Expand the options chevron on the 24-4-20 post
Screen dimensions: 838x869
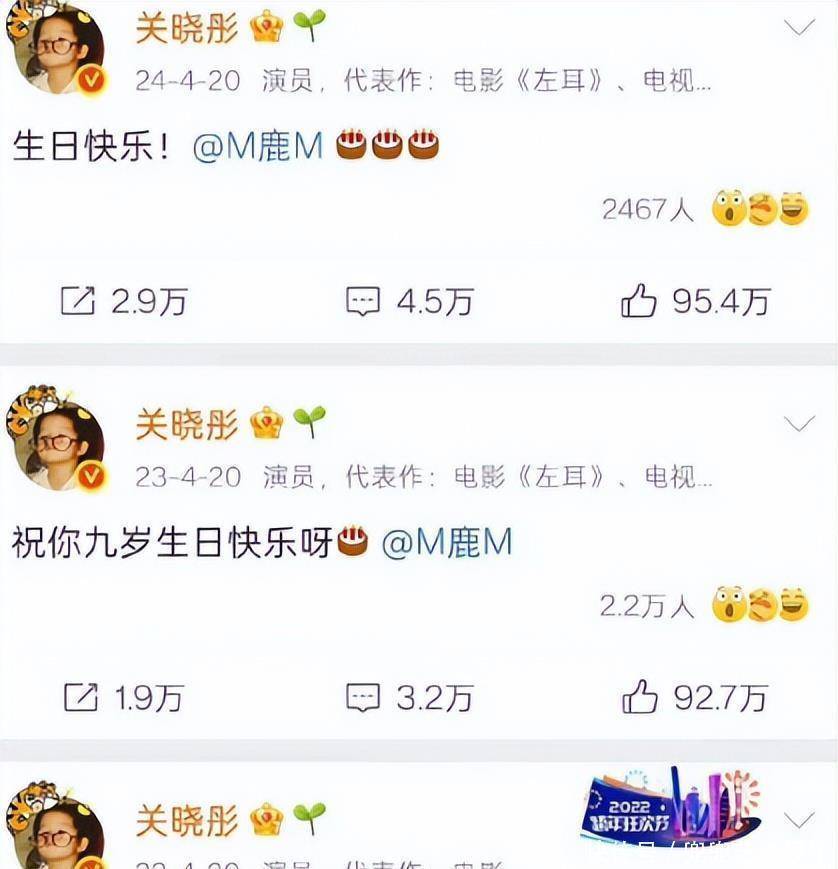click(799, 27)
